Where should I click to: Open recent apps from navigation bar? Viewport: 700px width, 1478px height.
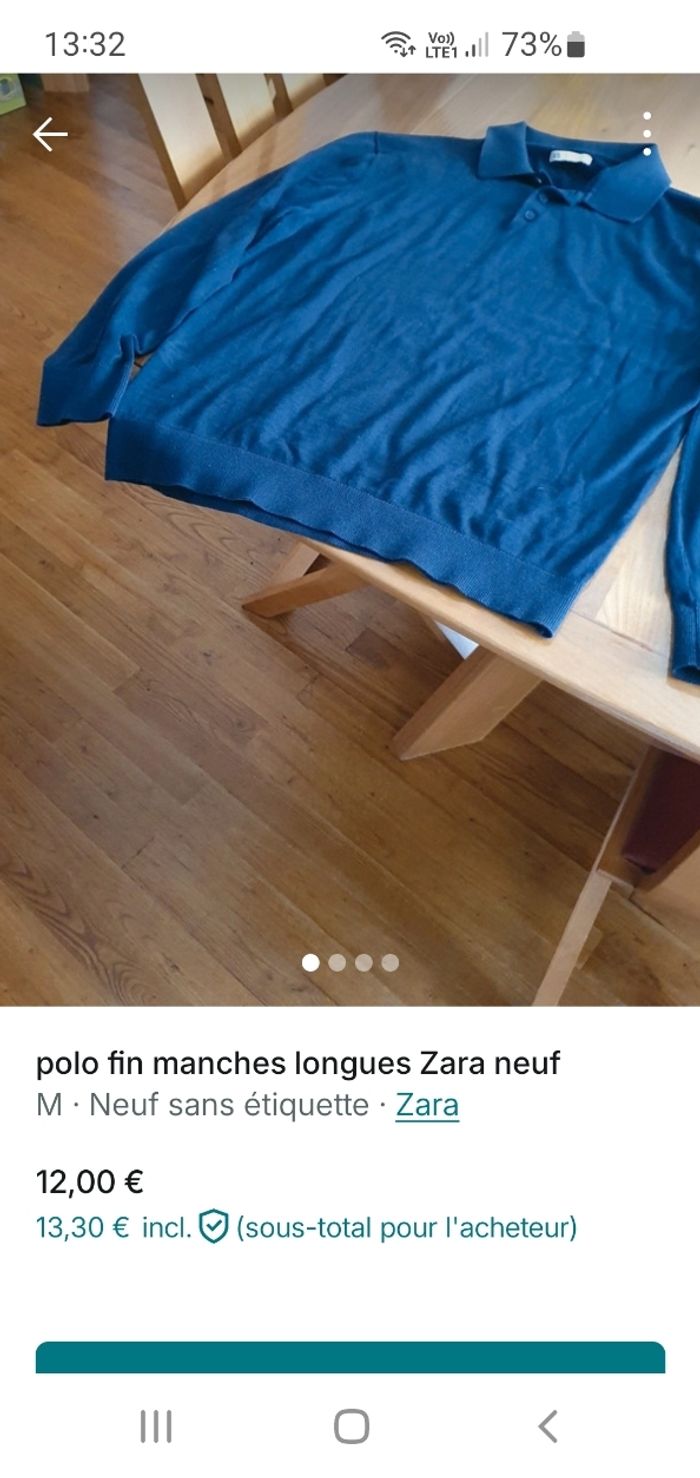click(x=156, y=1426)
